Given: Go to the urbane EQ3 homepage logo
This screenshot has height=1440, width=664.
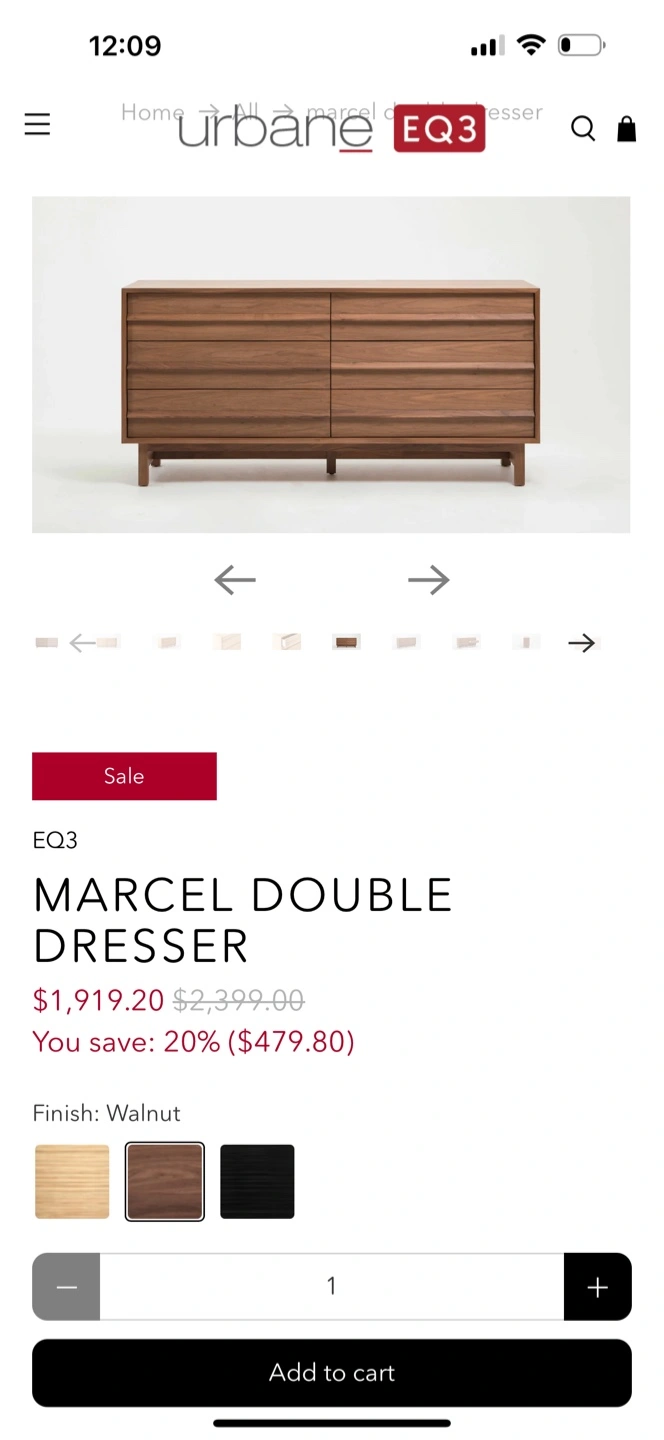Looking at the screenshot, I should (x=331, y=130).
